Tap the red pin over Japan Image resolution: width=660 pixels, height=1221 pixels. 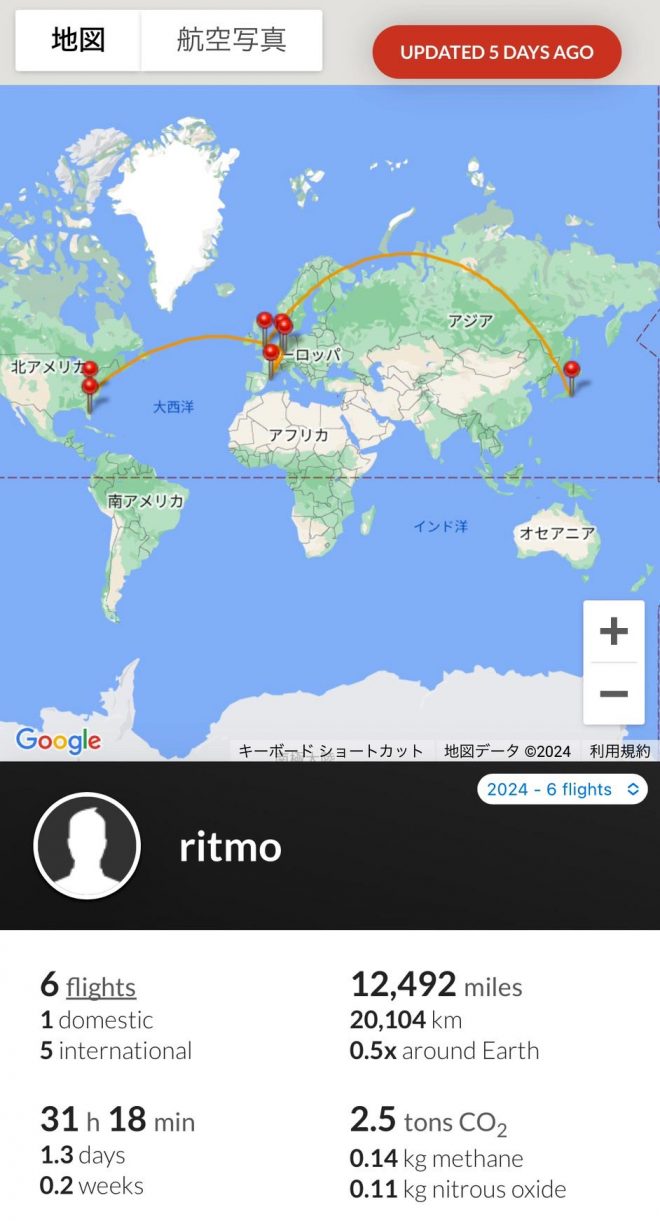571,371
